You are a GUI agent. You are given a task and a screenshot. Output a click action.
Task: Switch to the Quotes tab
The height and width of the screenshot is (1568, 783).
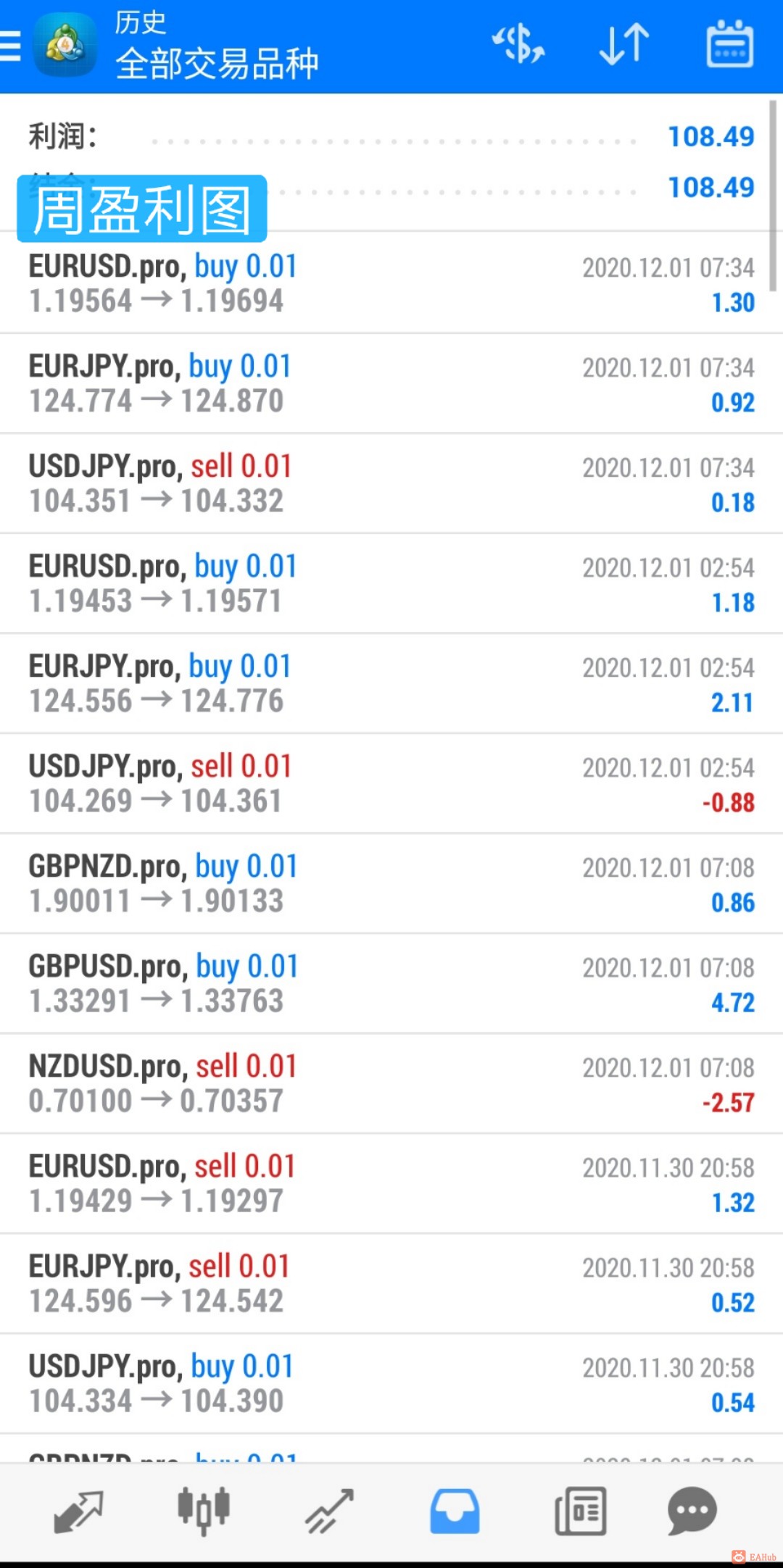point(78,1512)
